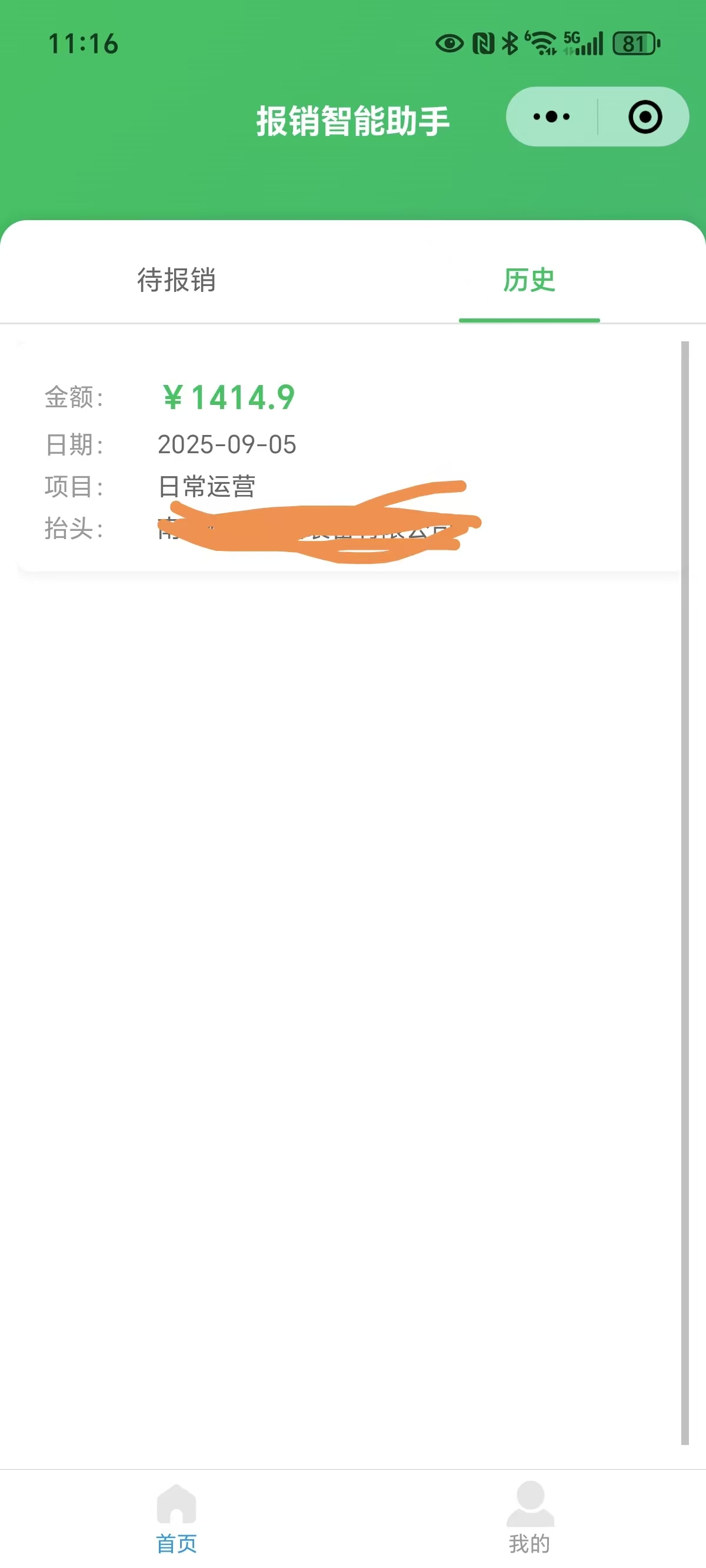This screenshot has width=706, height=1568.
Task: Go to the 首页 tab
Action: 176,1517
